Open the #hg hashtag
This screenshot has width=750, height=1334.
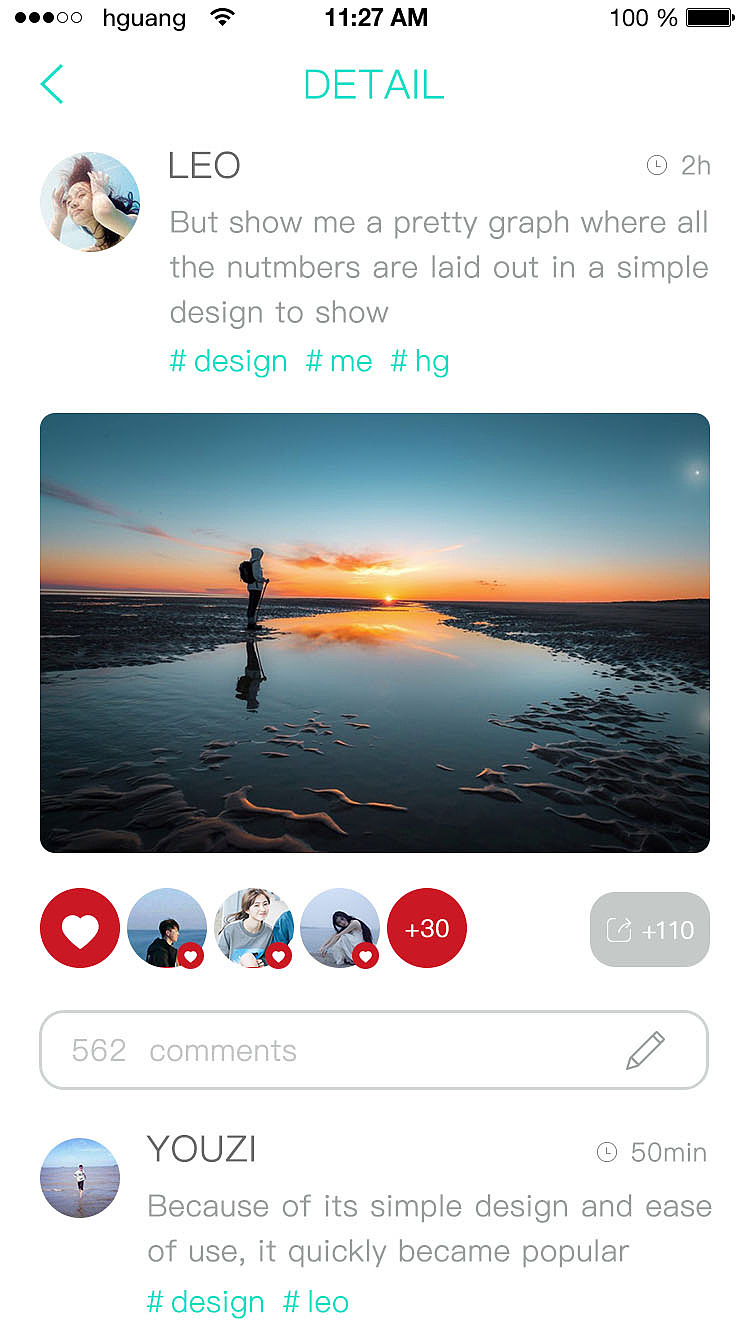point(420,361)
